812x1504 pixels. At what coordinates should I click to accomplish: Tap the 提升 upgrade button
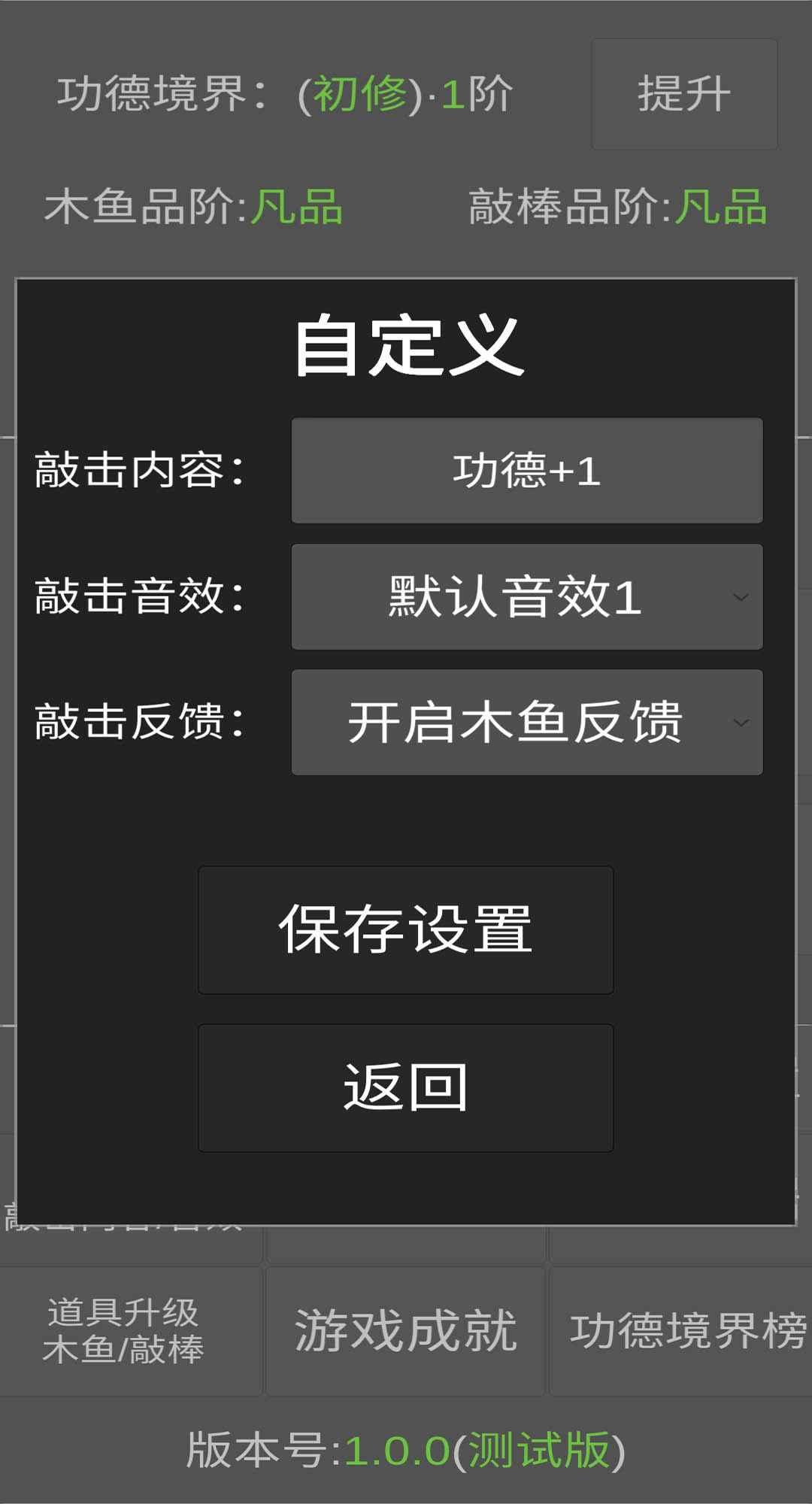coord(684,95)
